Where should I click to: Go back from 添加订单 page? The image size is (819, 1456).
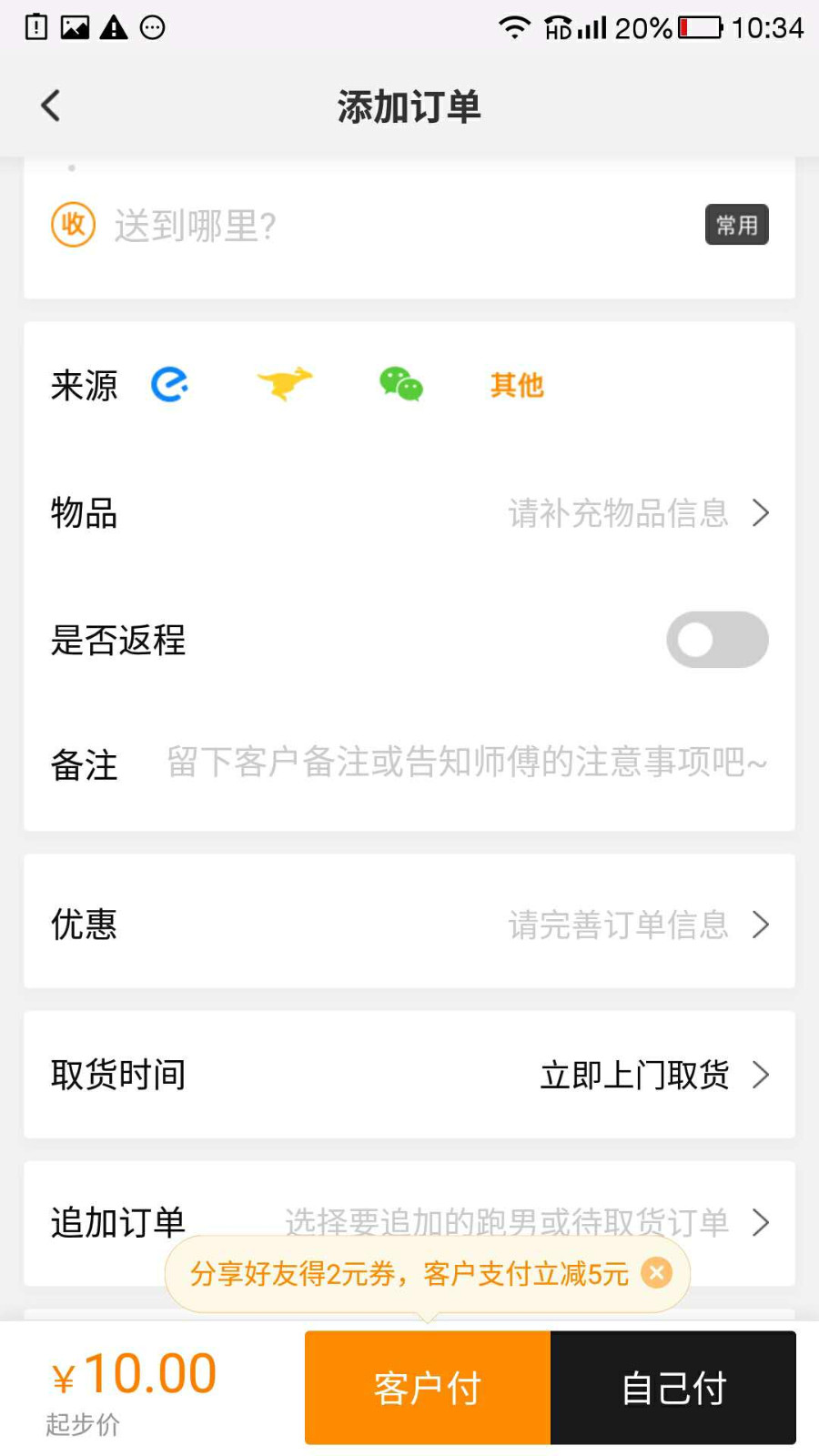click(51, 106)
